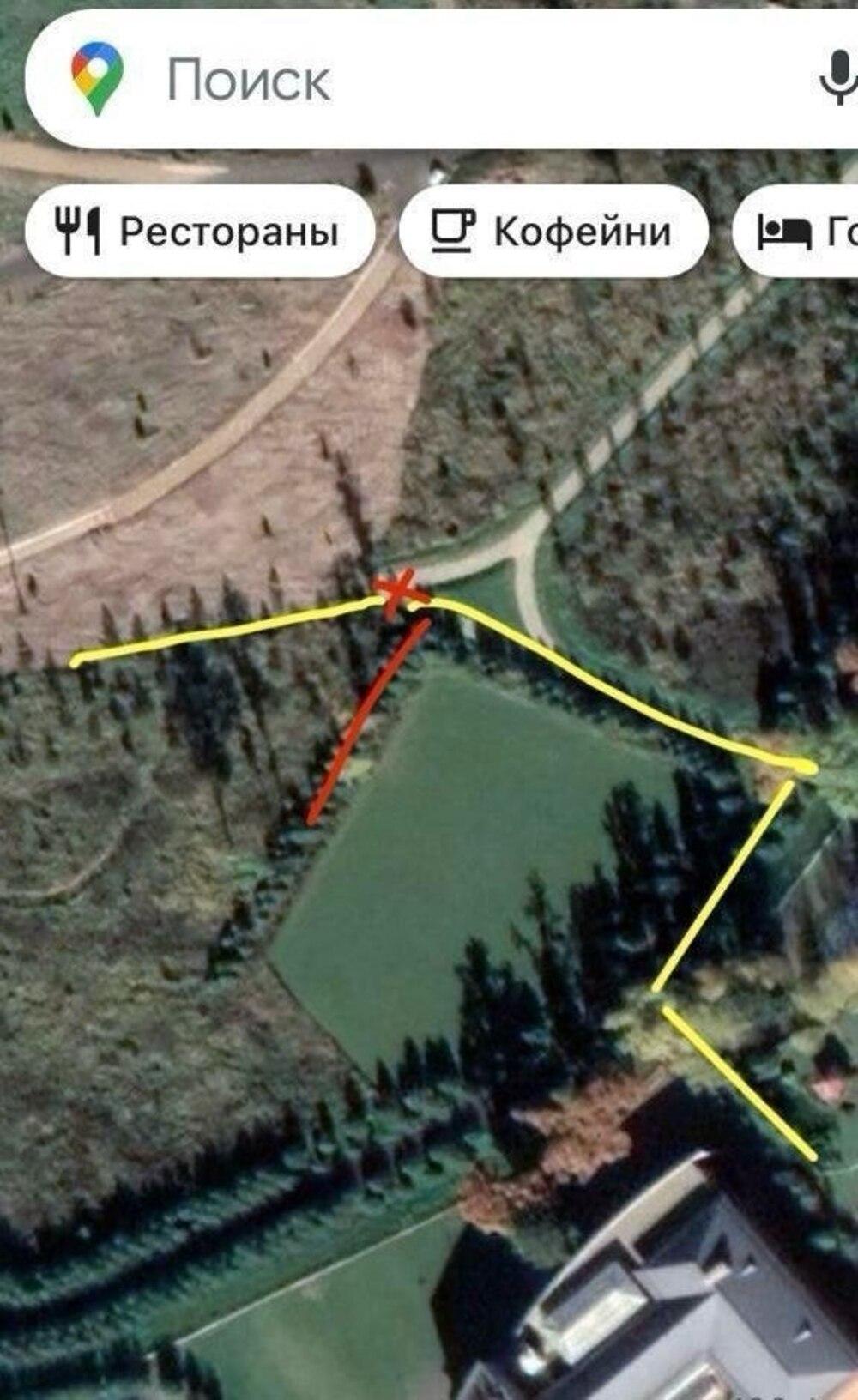This screenshot has width=858, height=1400.
Task: Select the Рестораны chip
Action: click(x=199, y=231)
